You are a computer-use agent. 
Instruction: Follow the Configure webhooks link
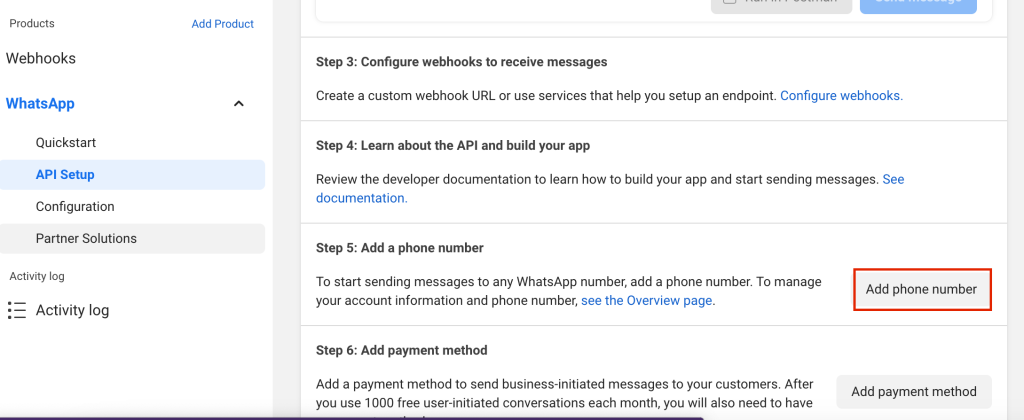pyautogui.click(x=841, y=96)
